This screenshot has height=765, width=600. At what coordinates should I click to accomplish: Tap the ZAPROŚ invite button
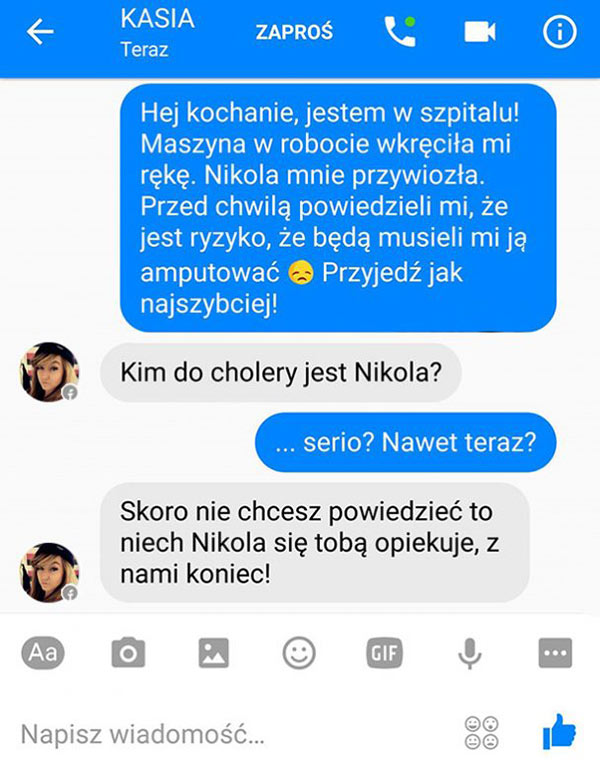tap(293, 31)
